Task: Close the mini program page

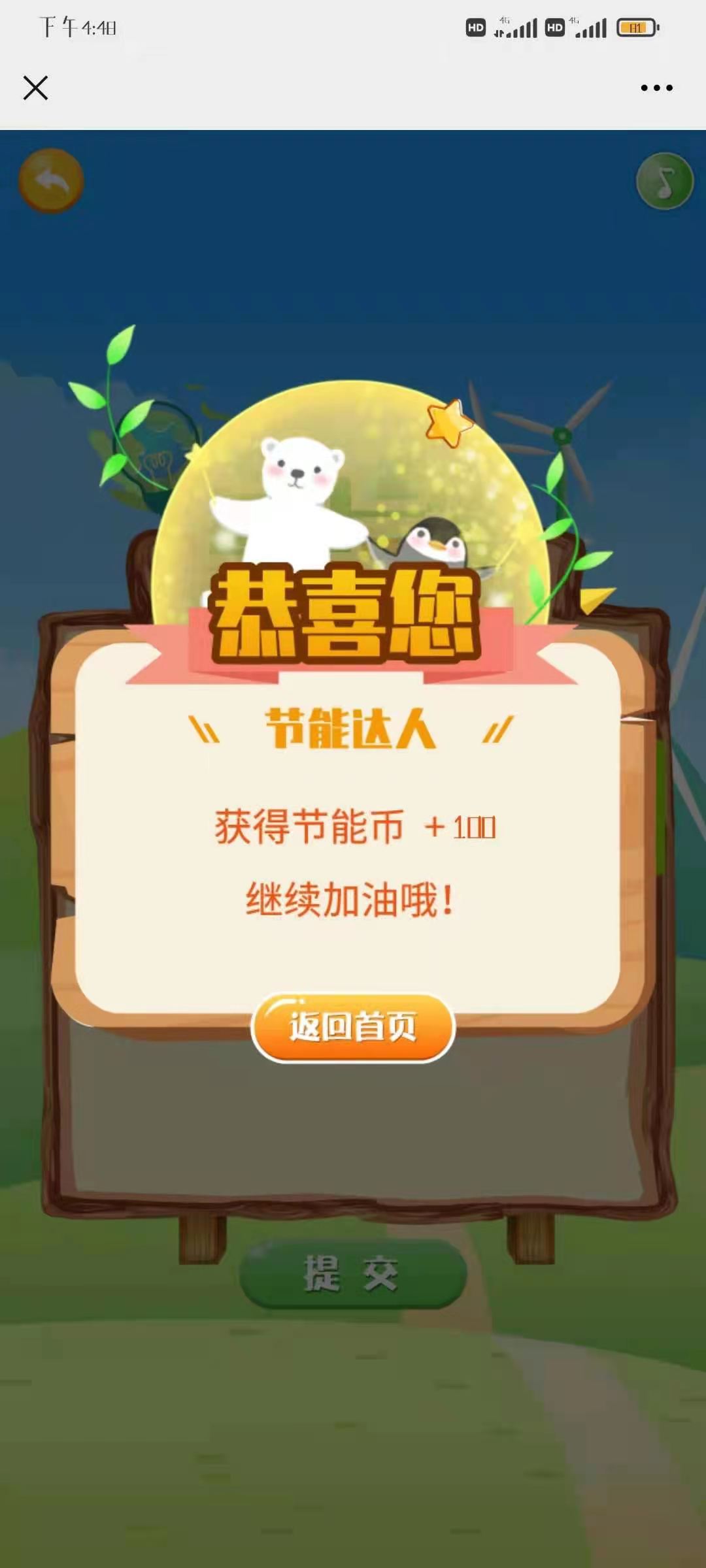Action: pyautogui.click(x=35, y=88)
